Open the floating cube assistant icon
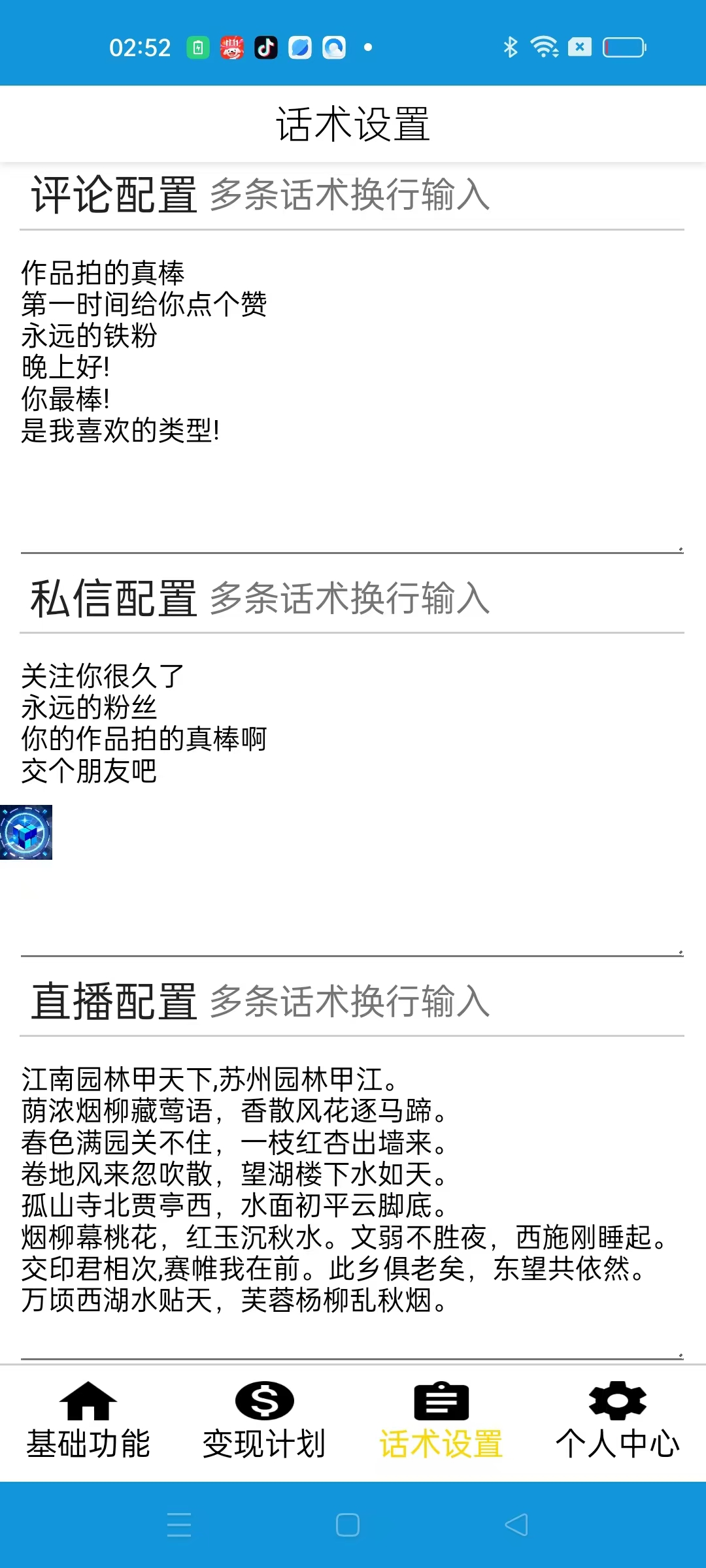This screenshot has height=1568, width=706. coord(26,832)
